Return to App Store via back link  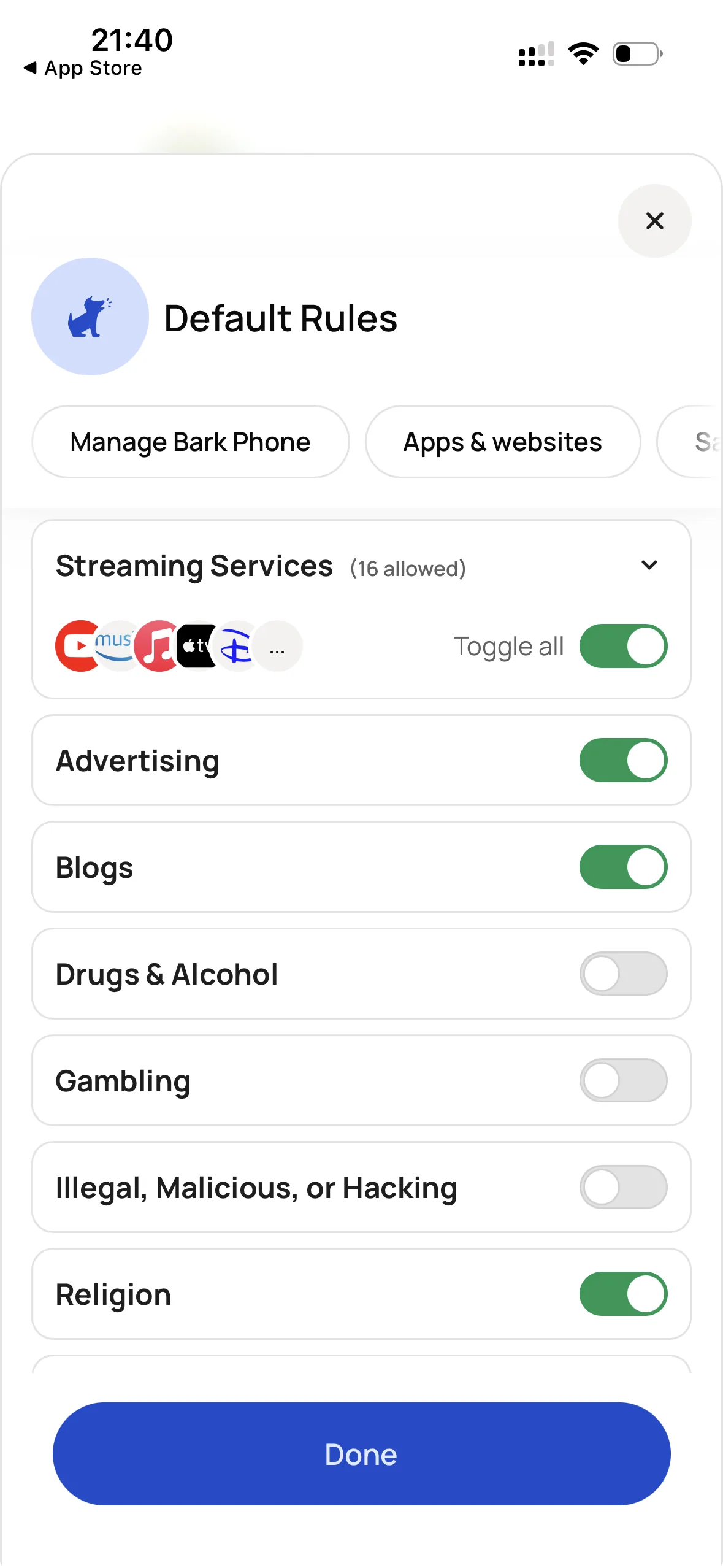pos(82,67)
